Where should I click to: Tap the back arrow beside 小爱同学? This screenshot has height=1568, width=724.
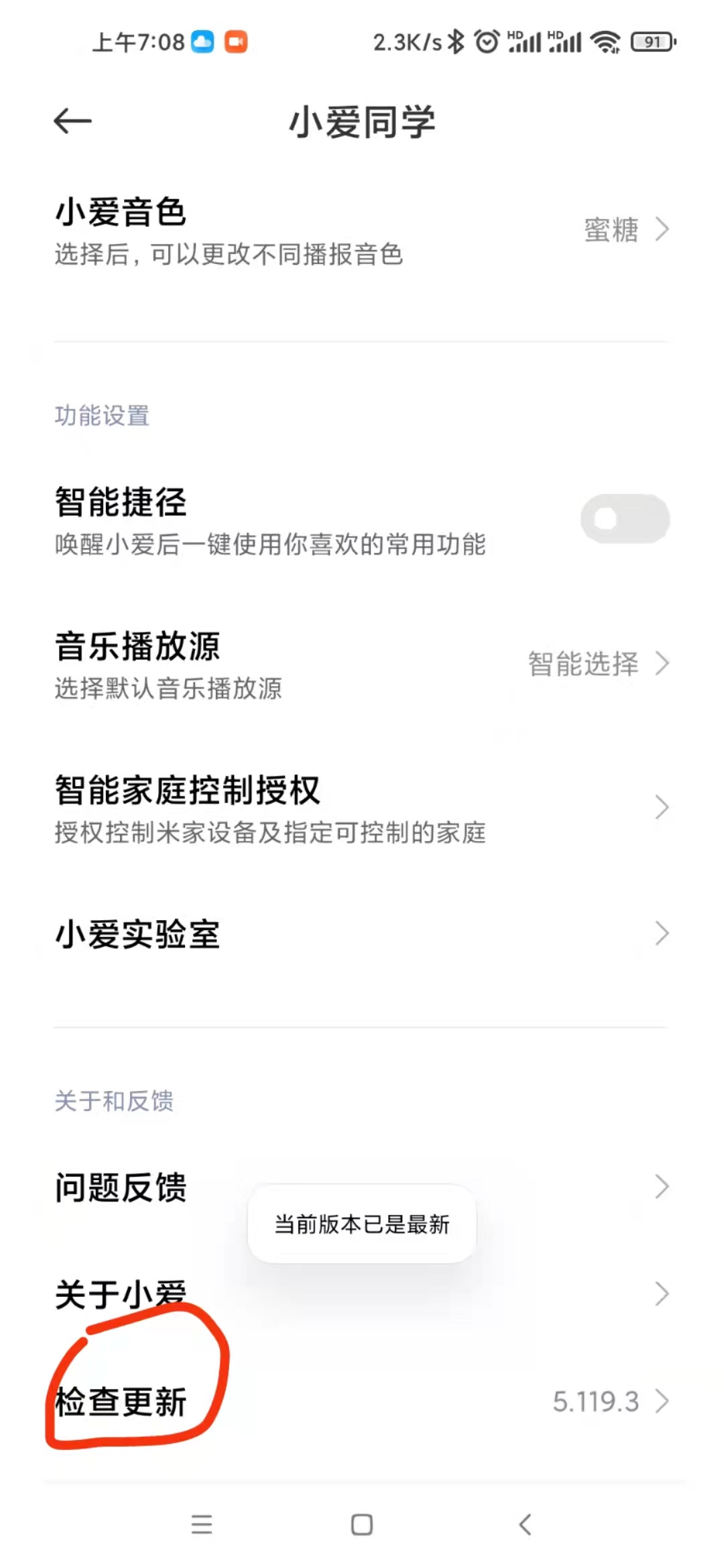point(72,121)
